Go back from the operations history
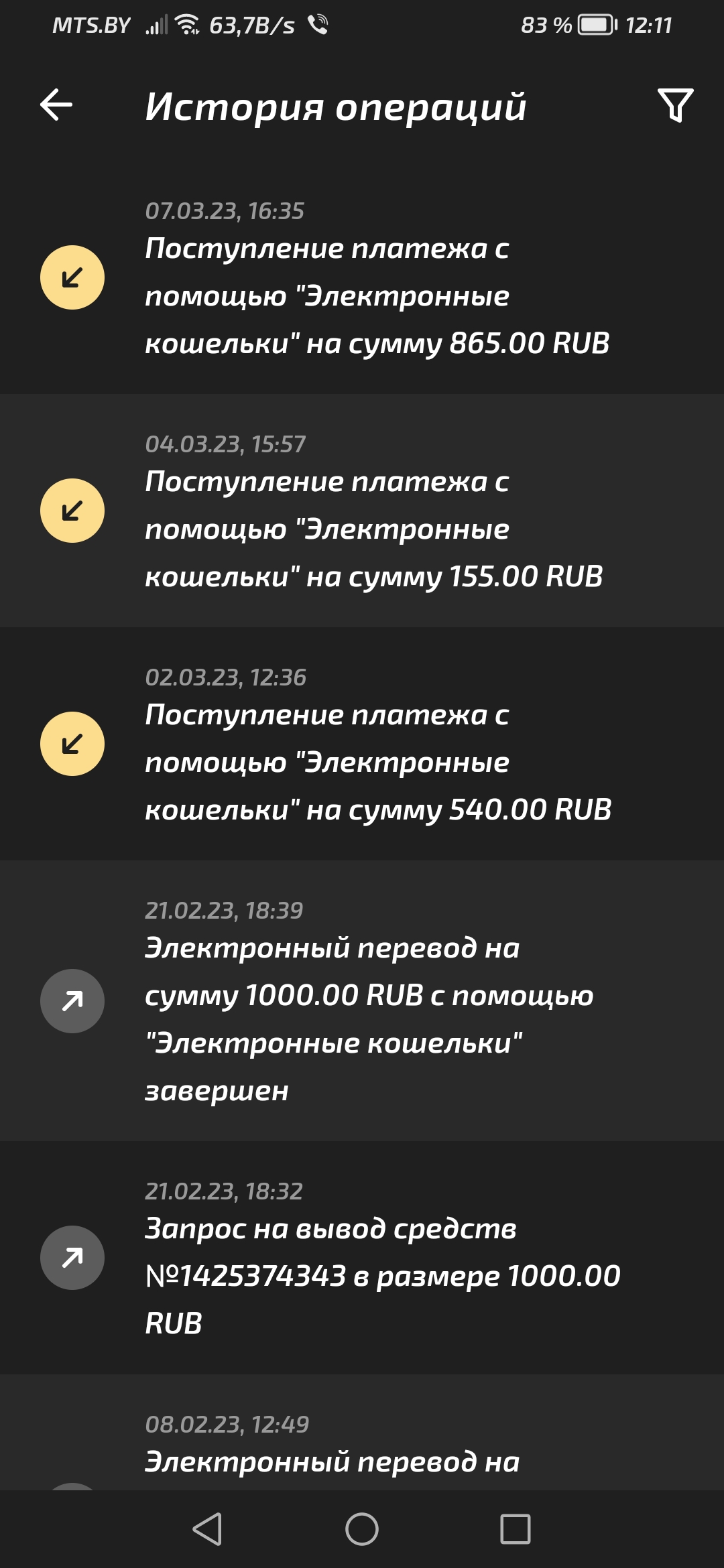The height and width of the screenshot is (1568, 724). 56,105
